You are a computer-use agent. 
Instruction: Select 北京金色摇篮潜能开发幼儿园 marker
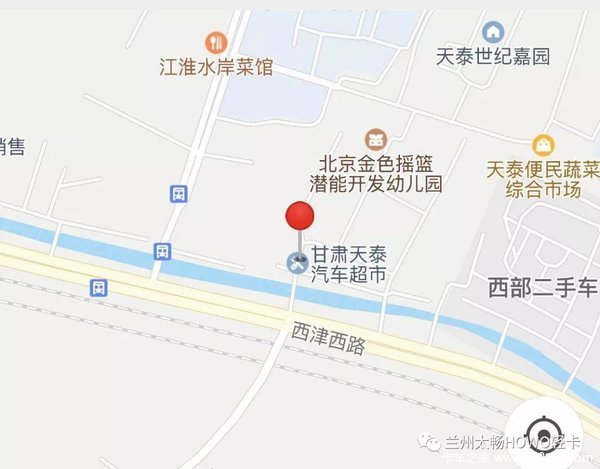coord(376,138)
